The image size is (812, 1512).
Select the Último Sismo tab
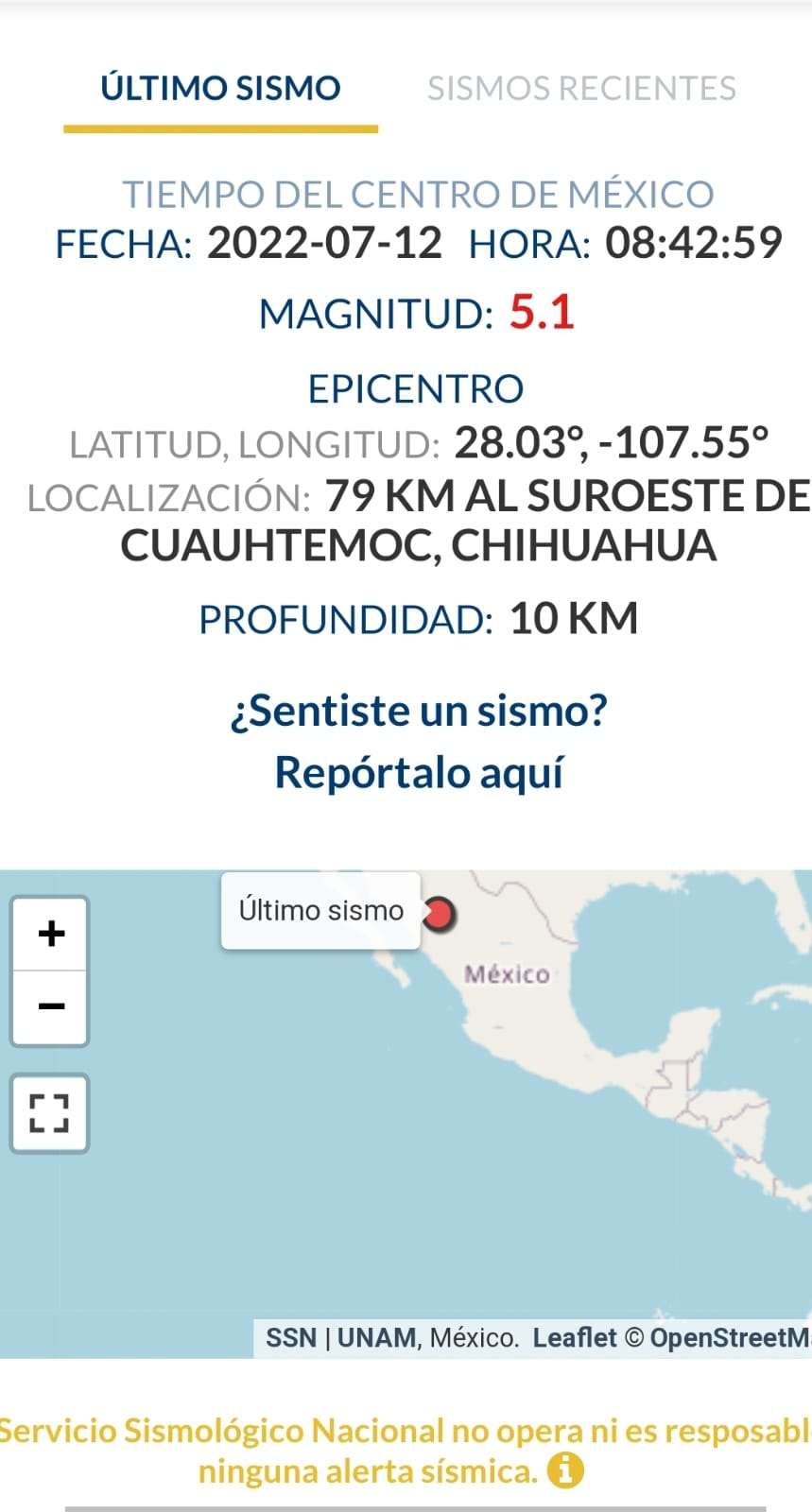point(220,89)
